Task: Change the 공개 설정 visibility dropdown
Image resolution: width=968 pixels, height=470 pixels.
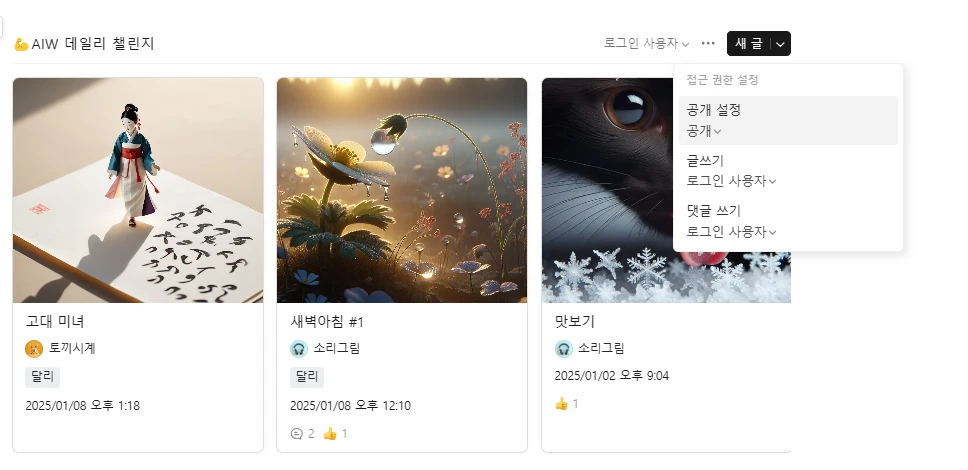Action: (x=704, y=131)
